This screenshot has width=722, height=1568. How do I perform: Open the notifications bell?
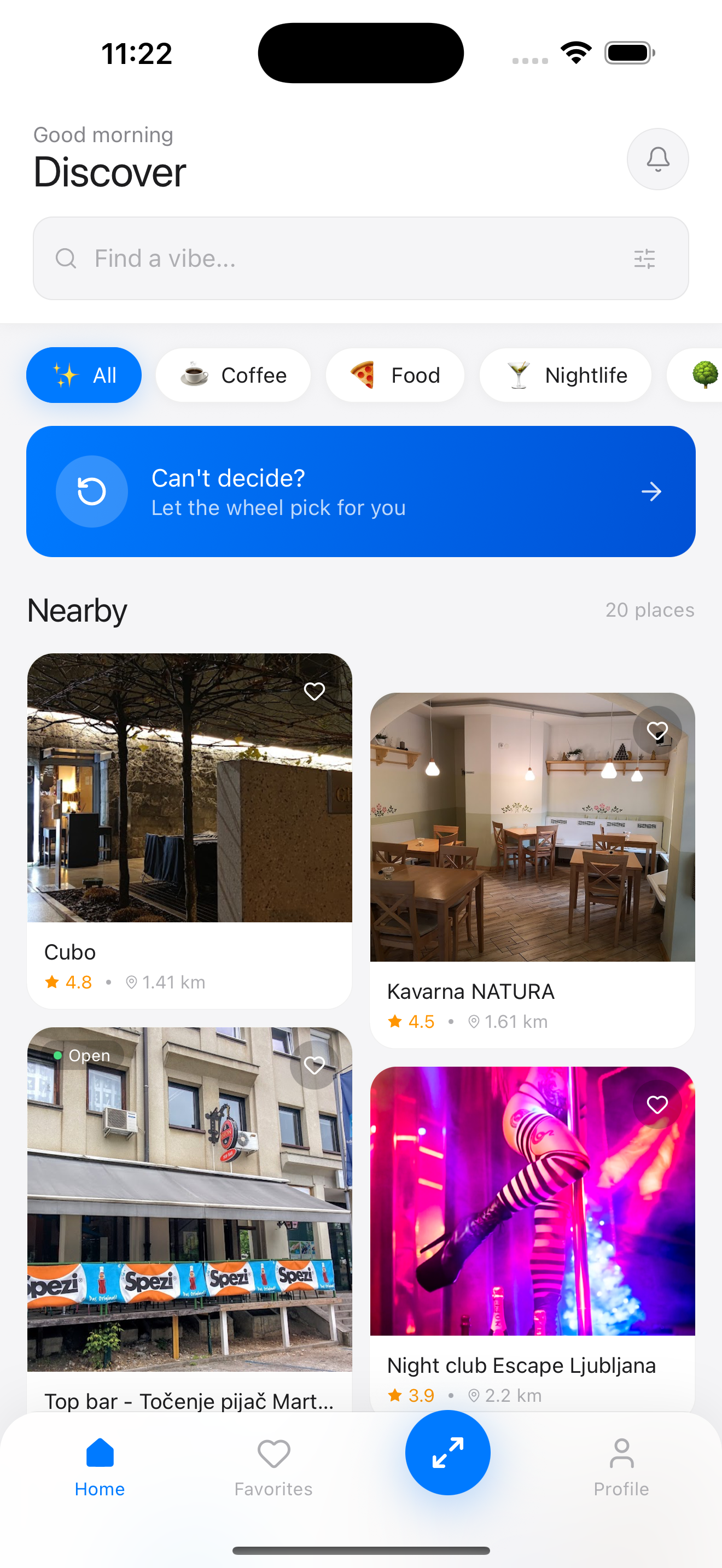(657, 159)
